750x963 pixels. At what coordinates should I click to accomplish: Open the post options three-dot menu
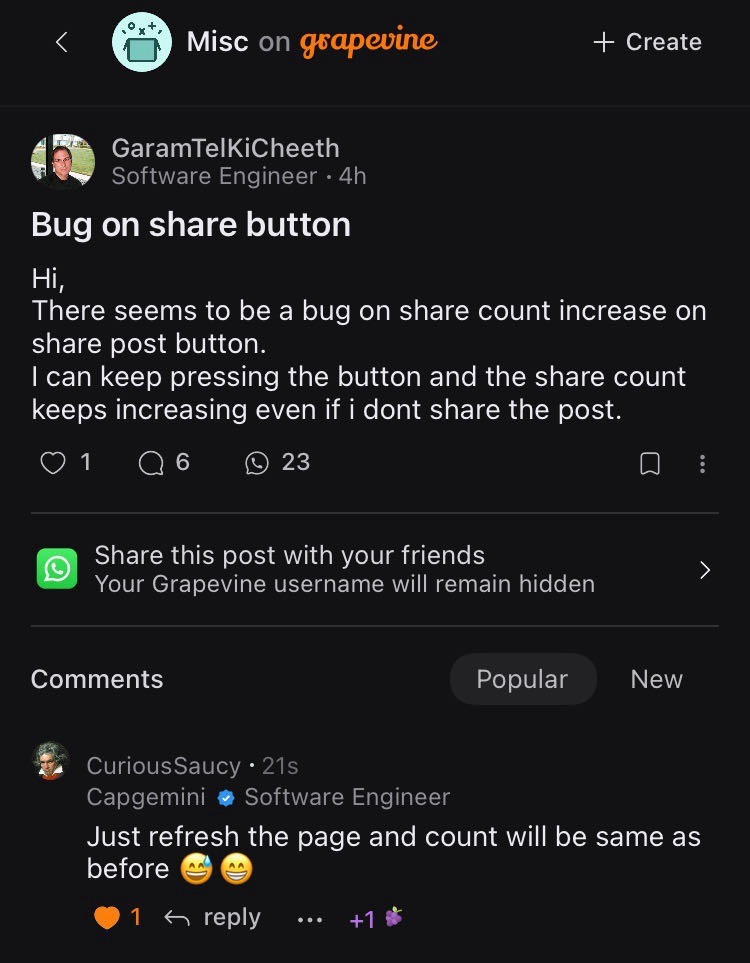click(703, 463)
